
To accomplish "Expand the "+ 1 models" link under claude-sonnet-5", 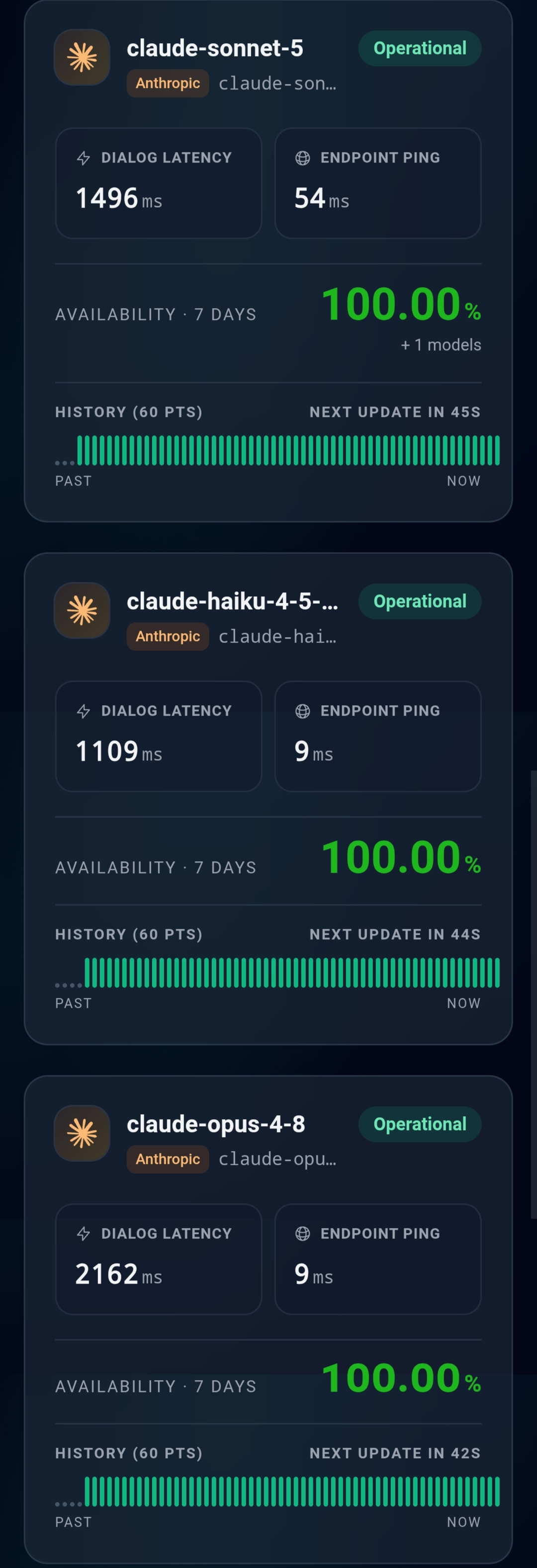I will 441,344.
